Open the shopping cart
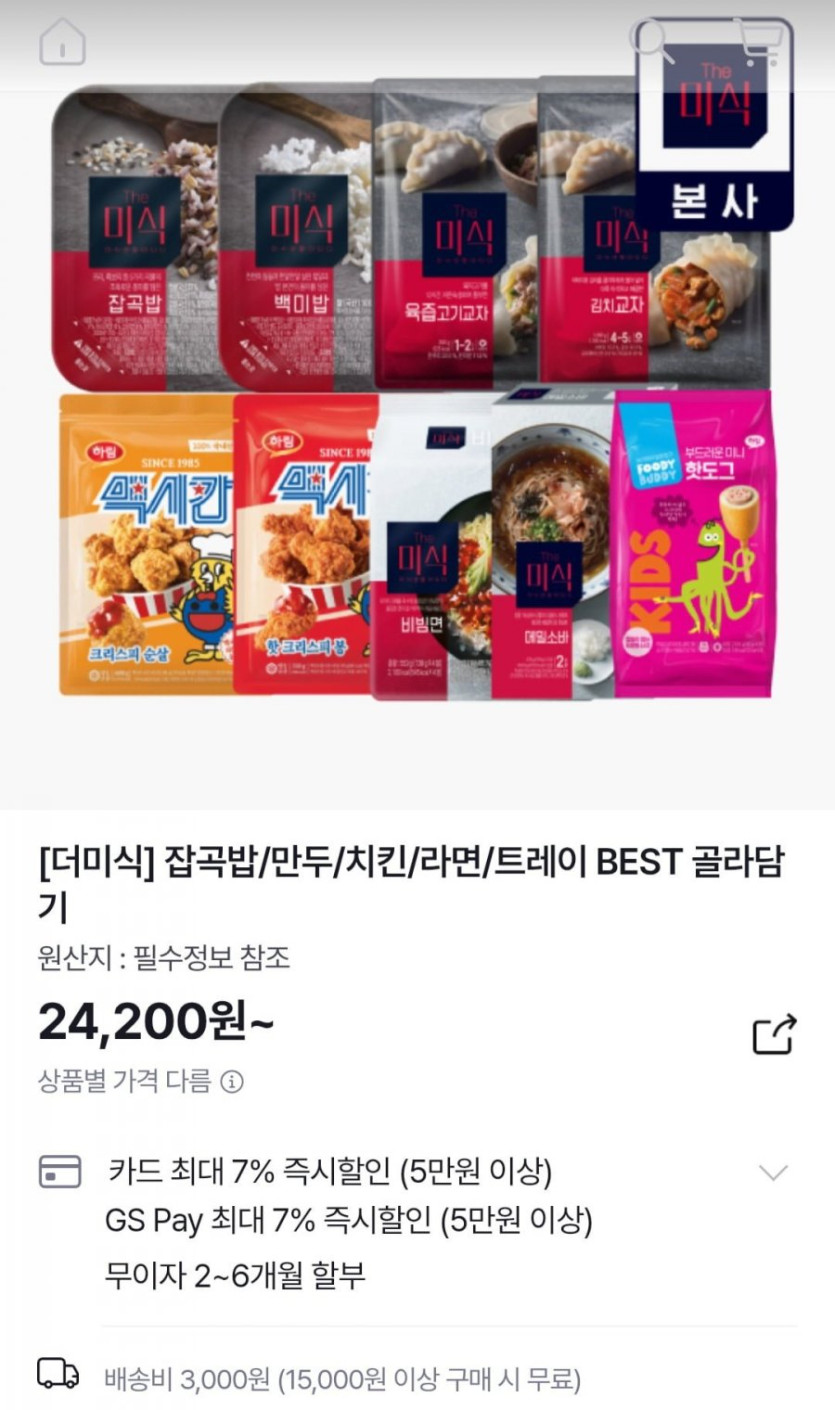Viewport: 835px width, 1410px height. coord(760,42)
